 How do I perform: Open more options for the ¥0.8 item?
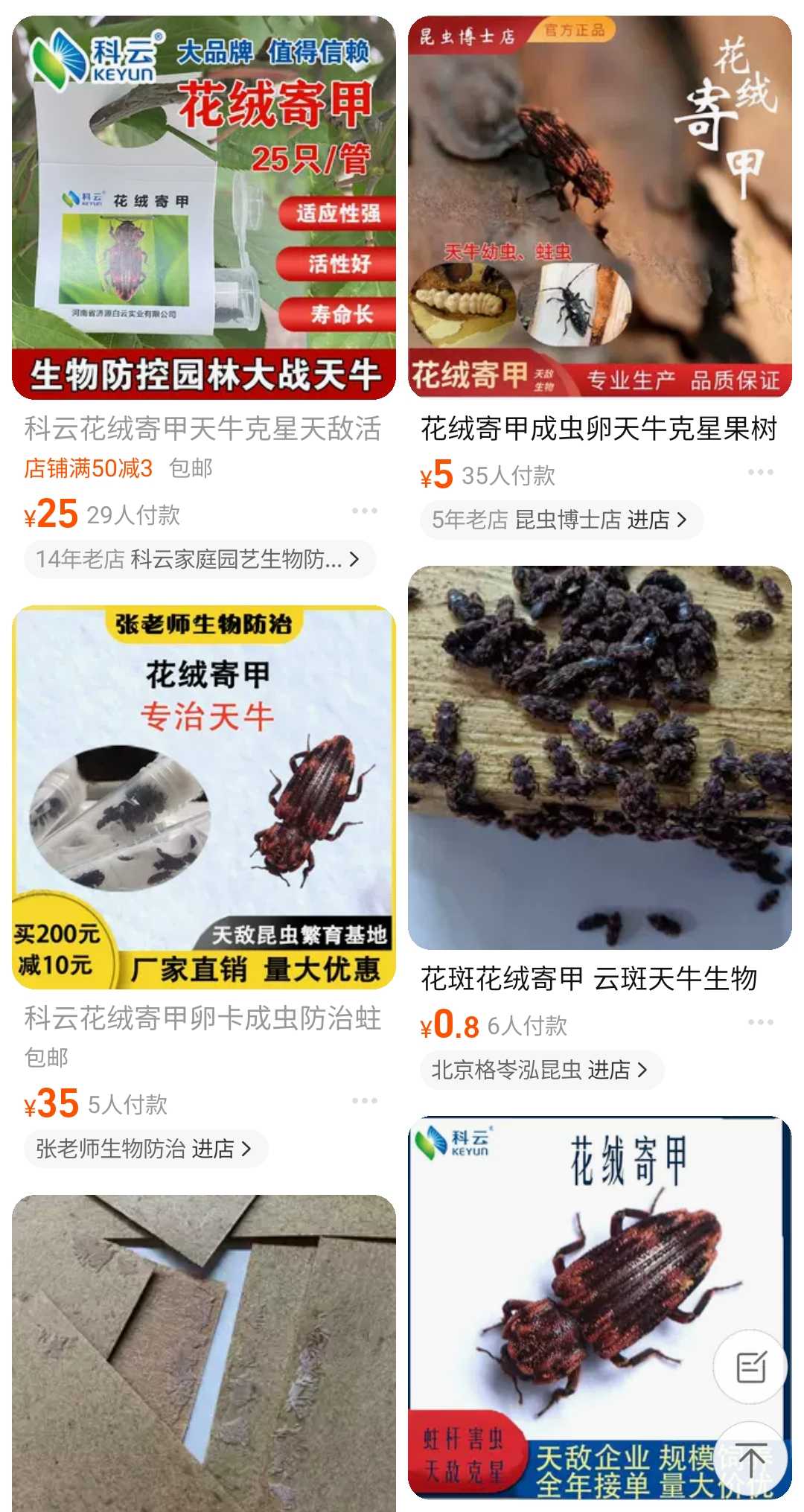pyautogui.click(x=761, y=1022)
